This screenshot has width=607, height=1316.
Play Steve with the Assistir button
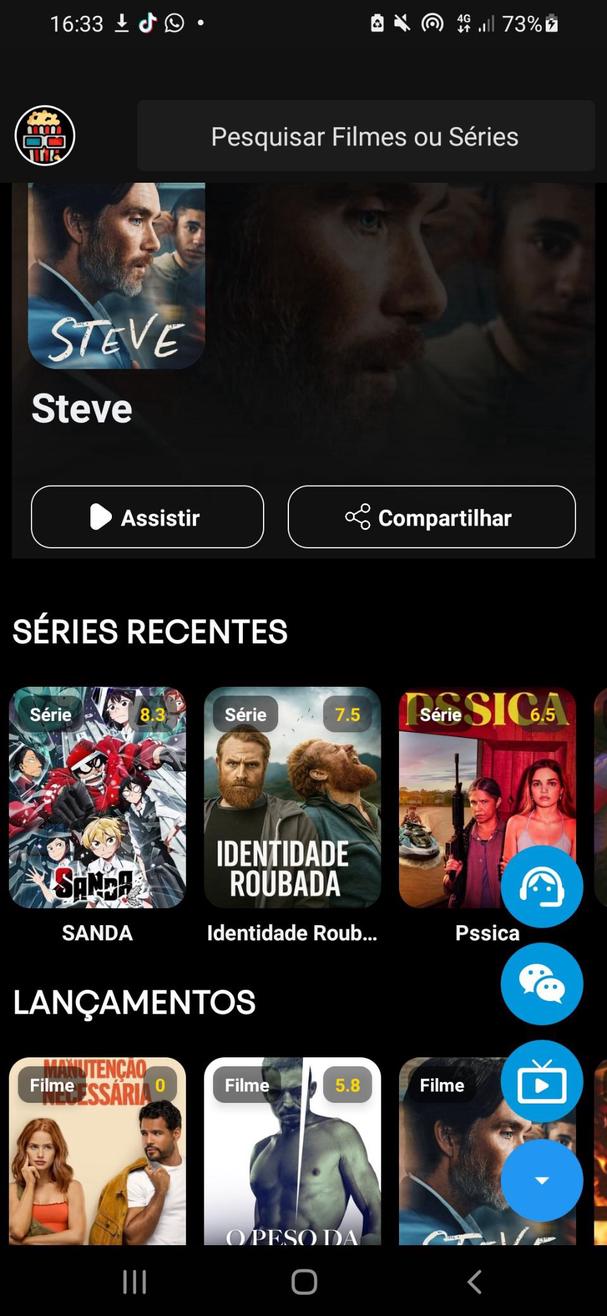(x=147, y=517)
